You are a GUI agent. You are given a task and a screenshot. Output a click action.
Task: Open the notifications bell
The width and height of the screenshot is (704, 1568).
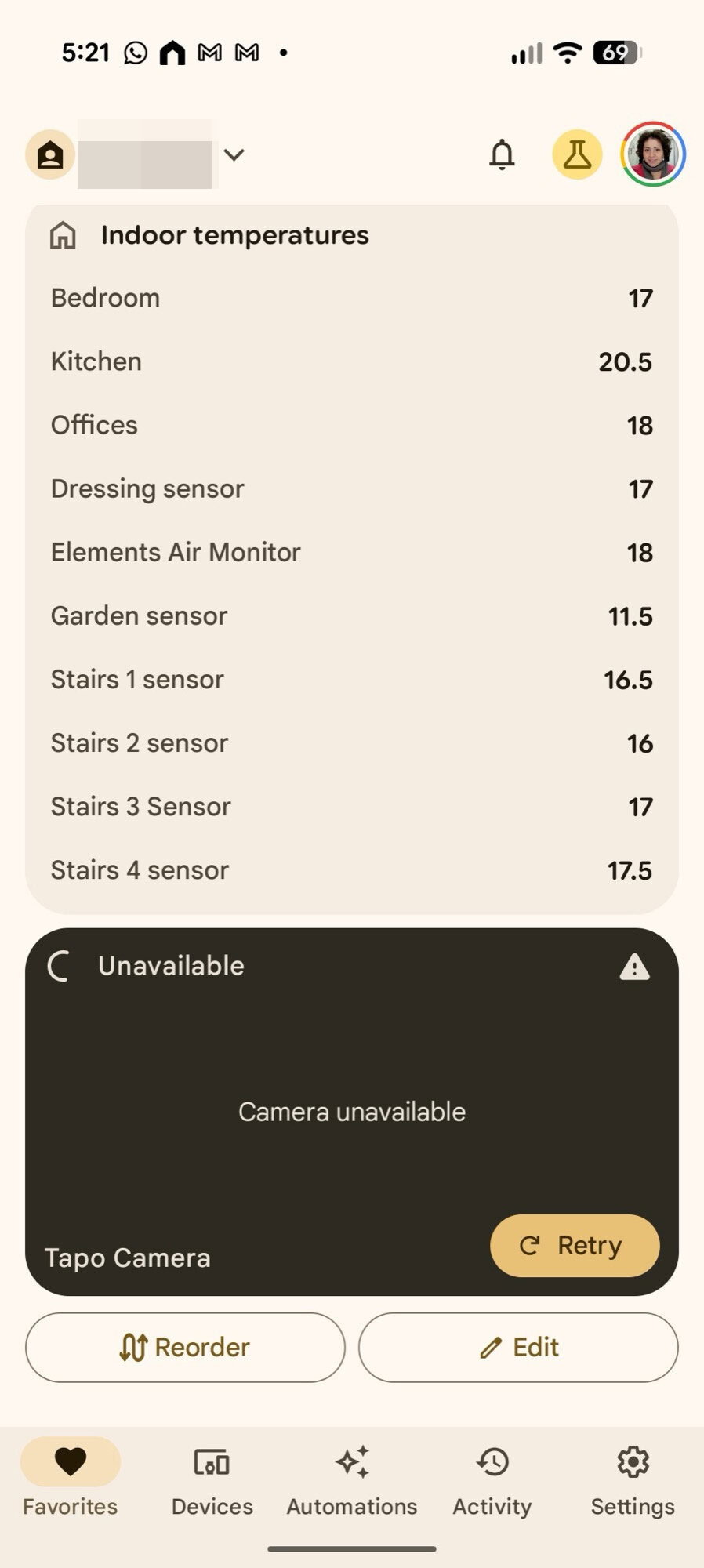pos(503,155)
